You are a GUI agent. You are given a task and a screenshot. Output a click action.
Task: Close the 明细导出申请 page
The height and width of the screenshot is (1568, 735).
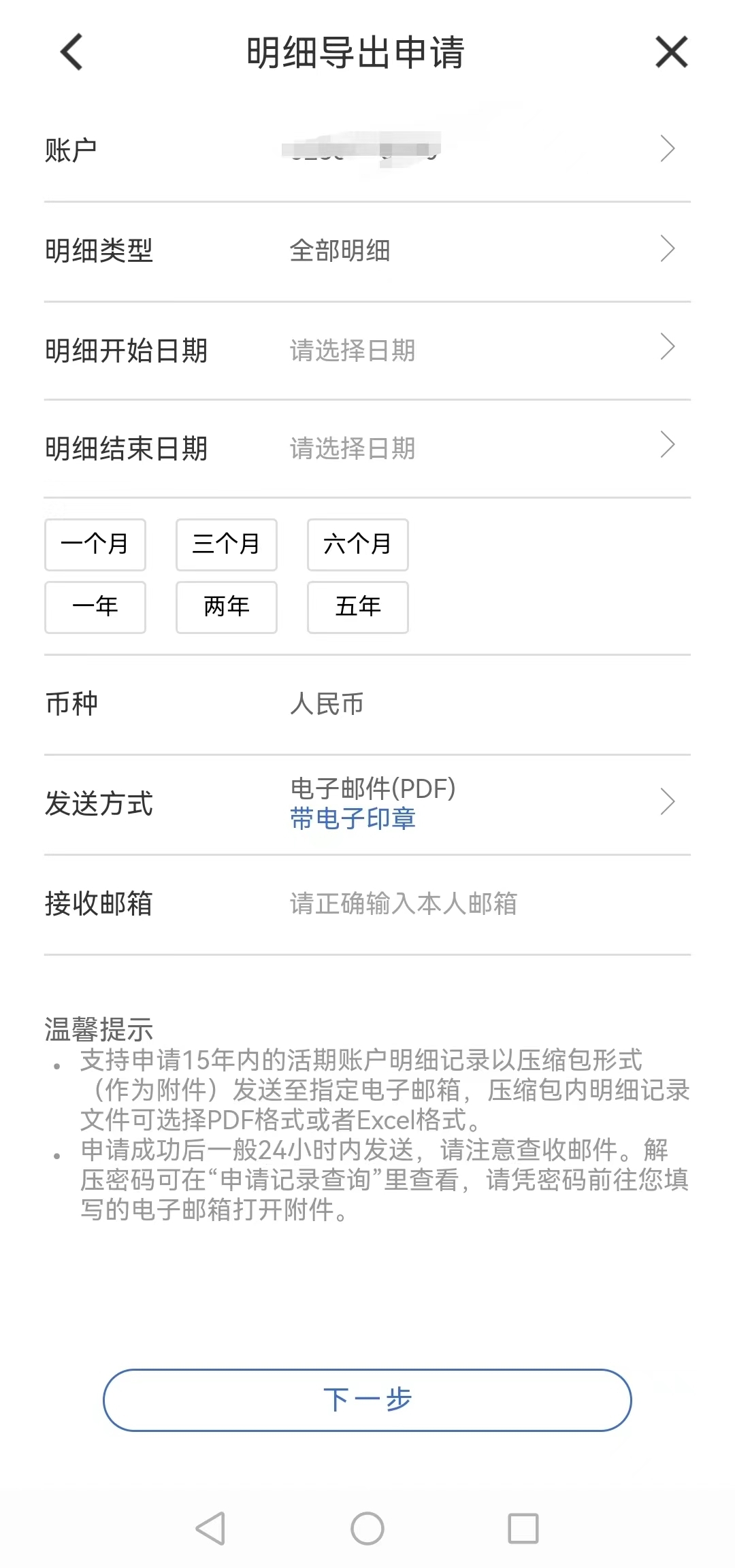click(x=671, y=52)
